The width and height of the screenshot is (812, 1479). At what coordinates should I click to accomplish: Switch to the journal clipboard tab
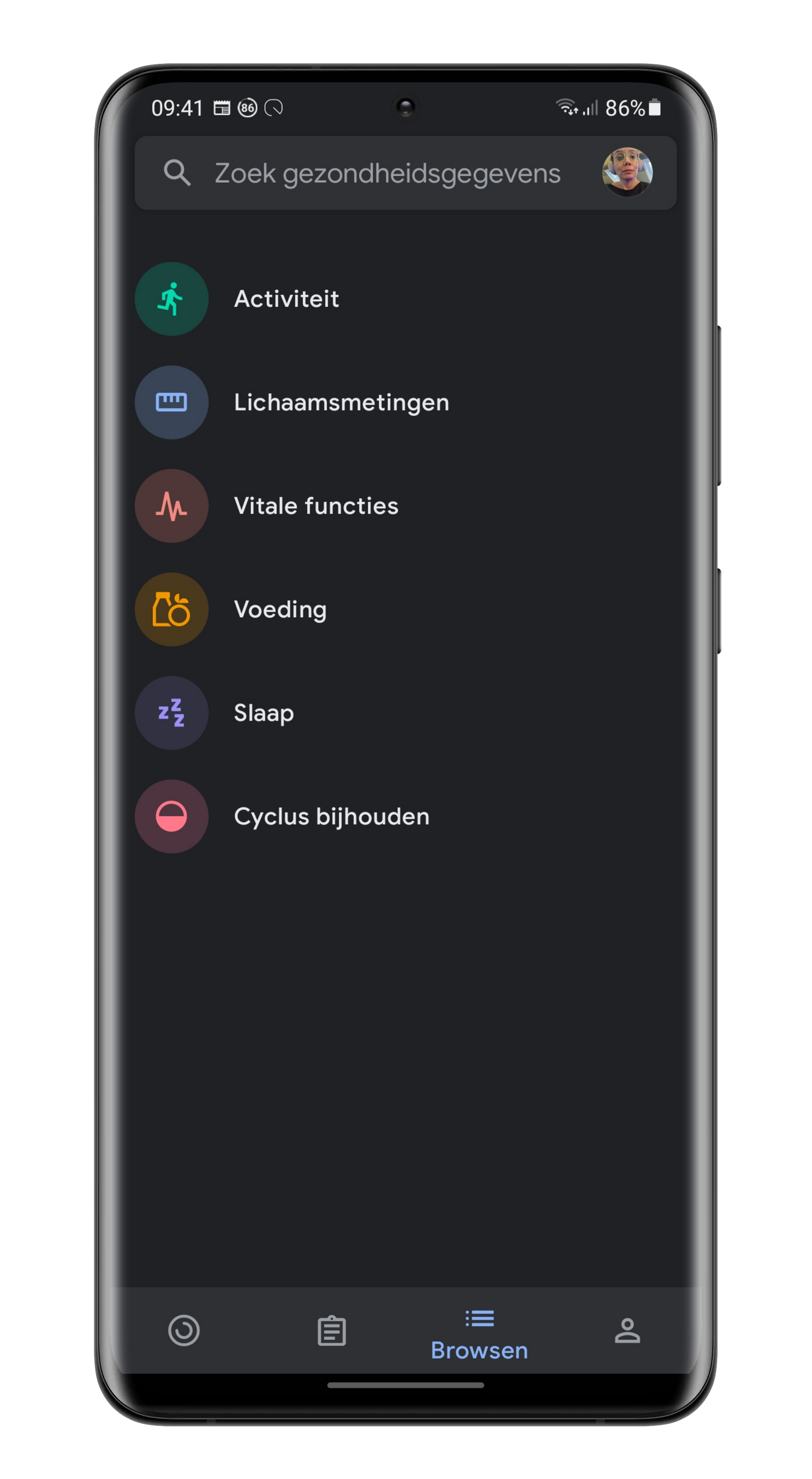click(x=331, y=1331)
